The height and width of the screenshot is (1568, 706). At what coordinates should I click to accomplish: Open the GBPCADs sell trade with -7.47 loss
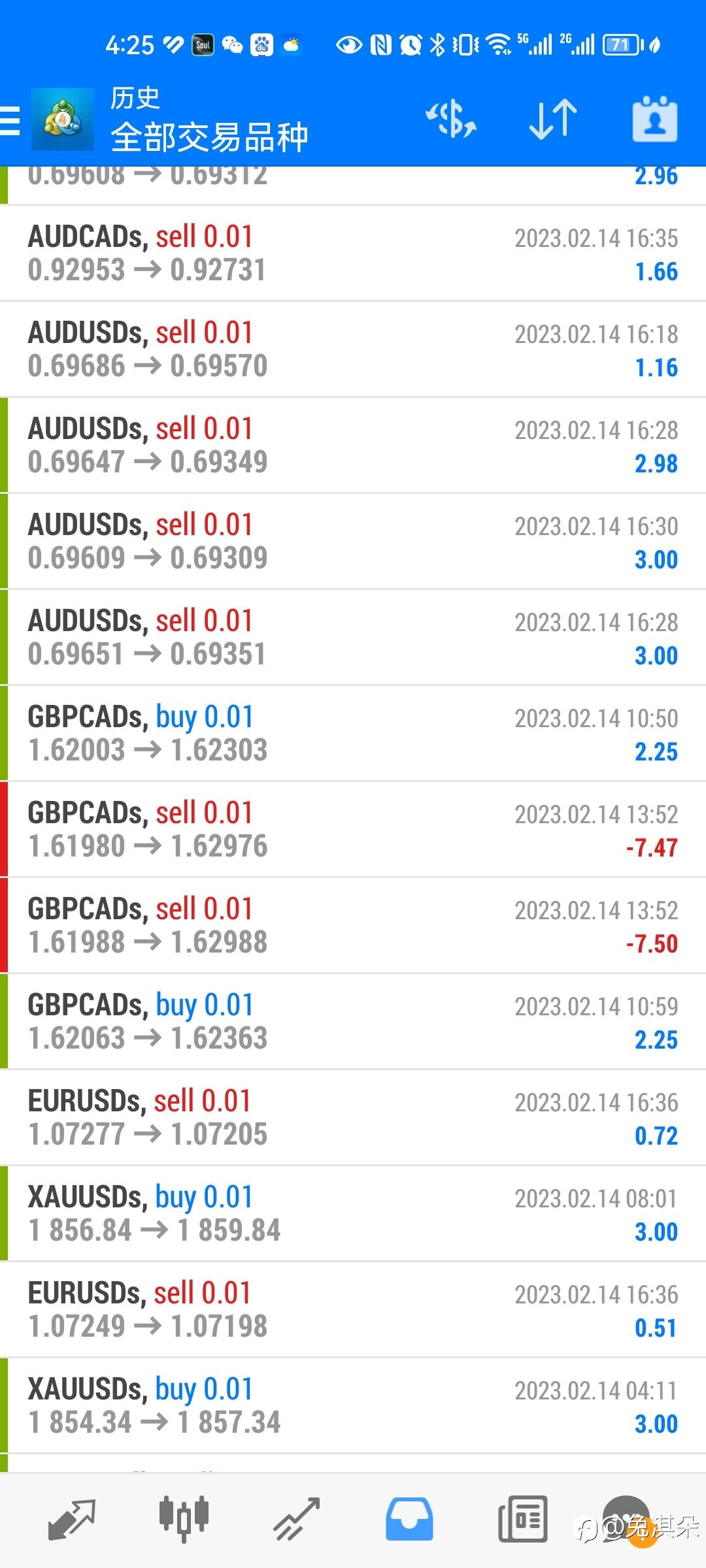point(353,830)
